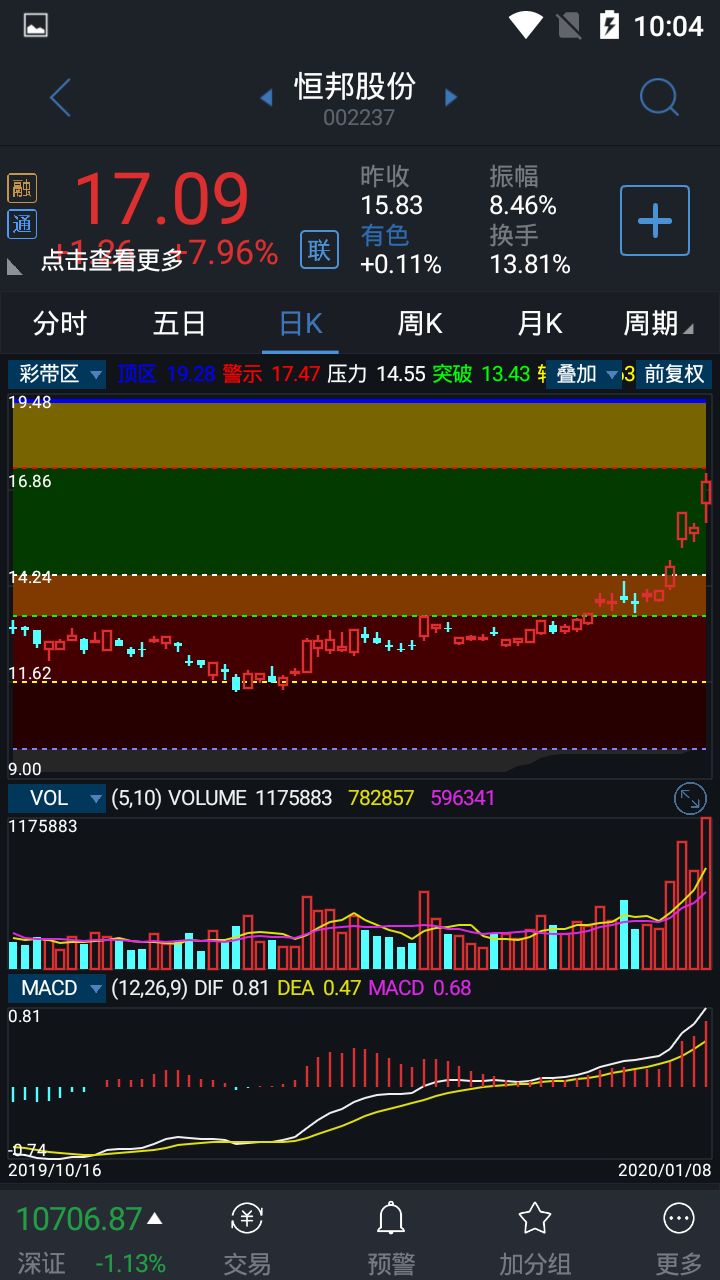The width and height of the screenshot is (720, 1280).
Task: Open 更多 options in bottom bar
Action: tap(678, 1238)
